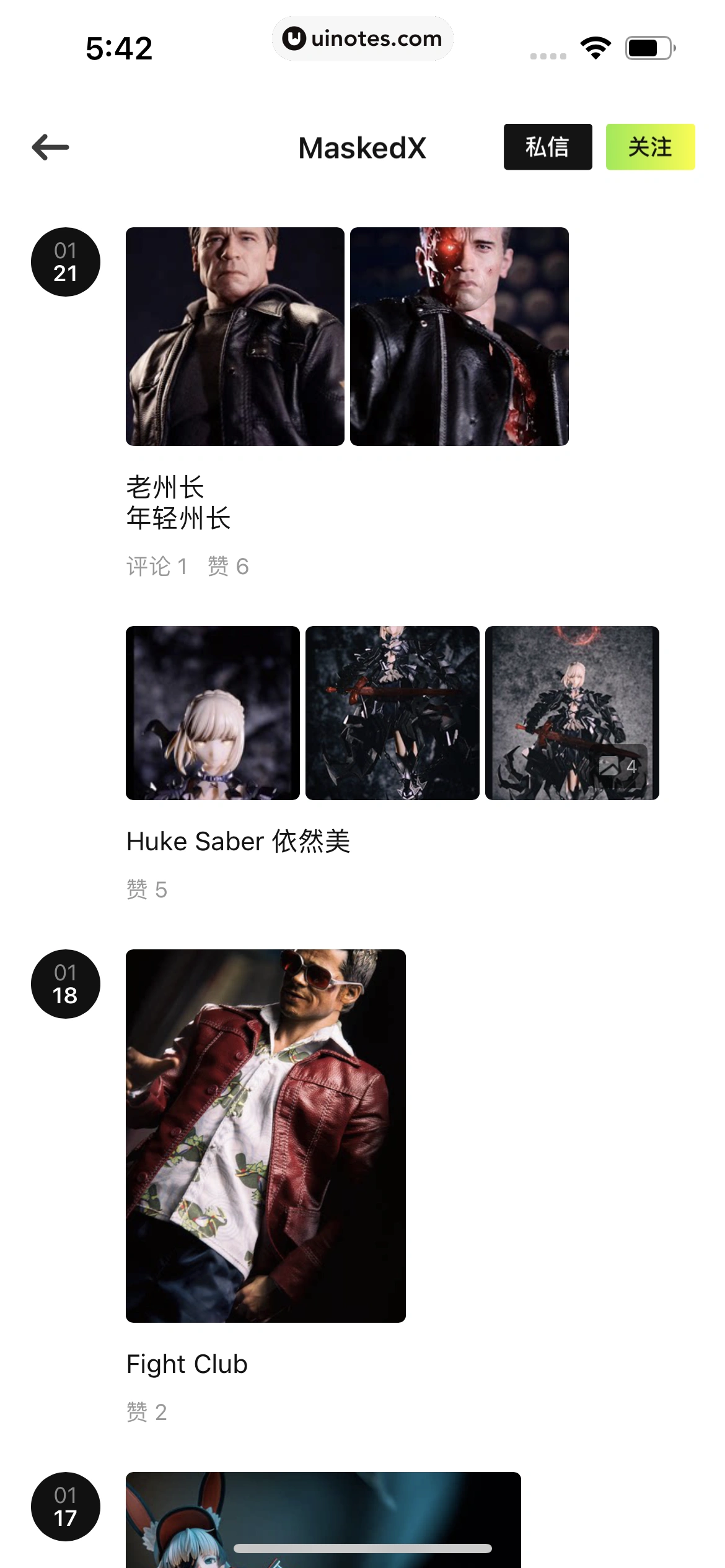The height and width of the screenshot is (1568, 725).
Task: Open the uinotes.com notch capsule
Action: pyautogui.click(x=362, y=38)
